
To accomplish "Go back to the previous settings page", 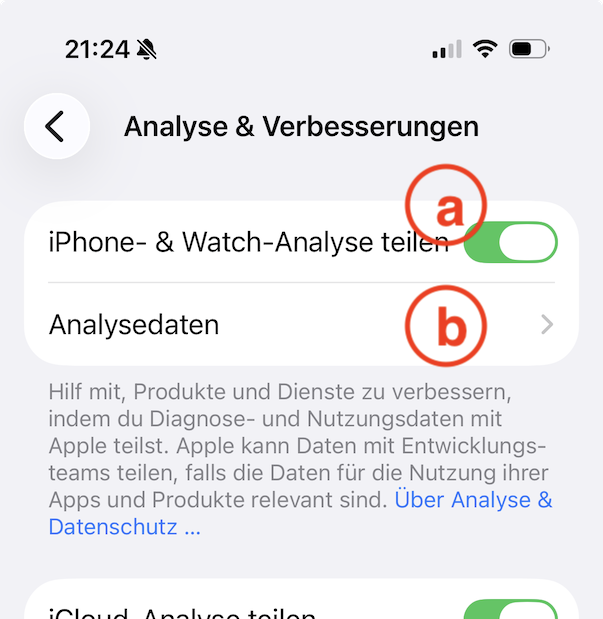I will [x=56, y=127].
